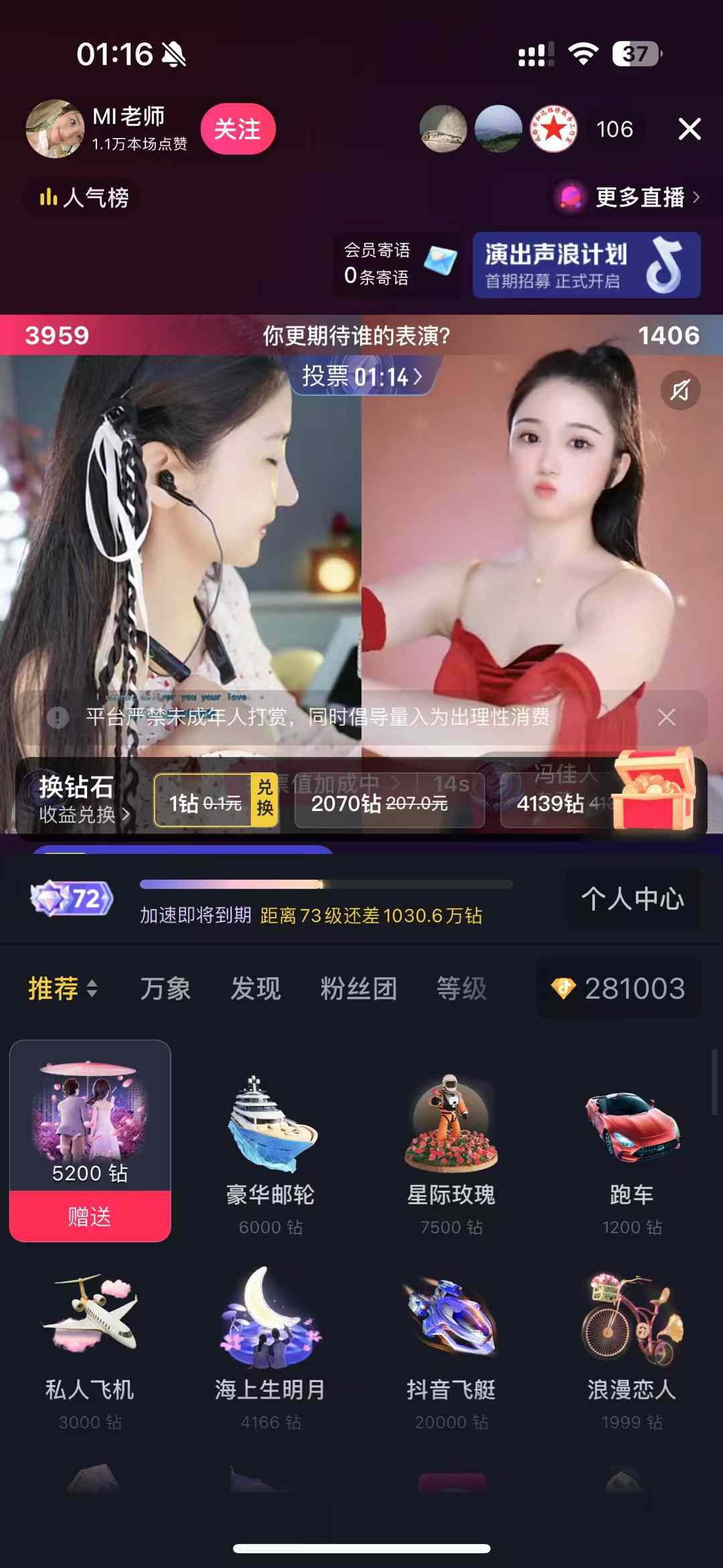Image resolution: width=723 pixels, height=1568 pixels.
Task: Close the live stream
Action: tap(689, 129)
